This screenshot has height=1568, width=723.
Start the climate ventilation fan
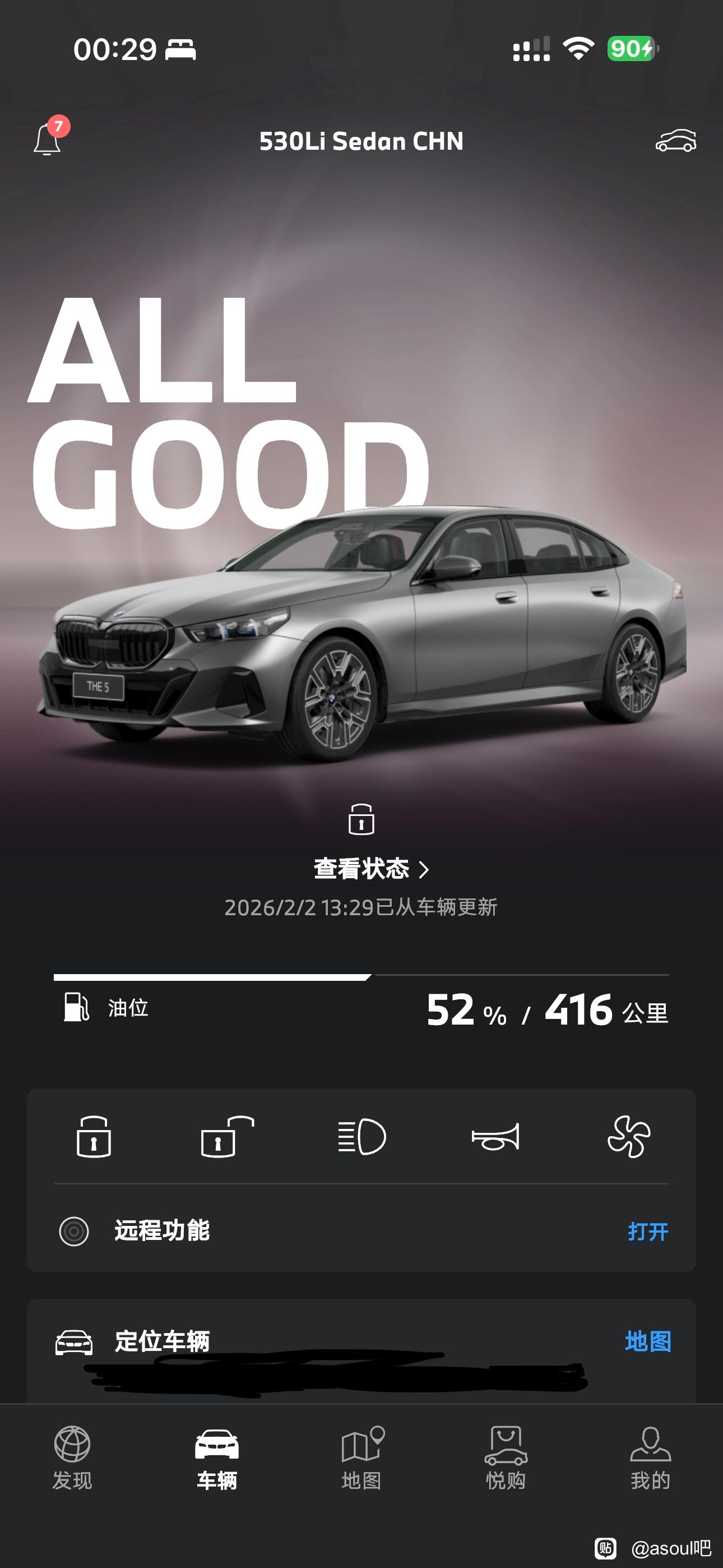tap(629, 1136)
